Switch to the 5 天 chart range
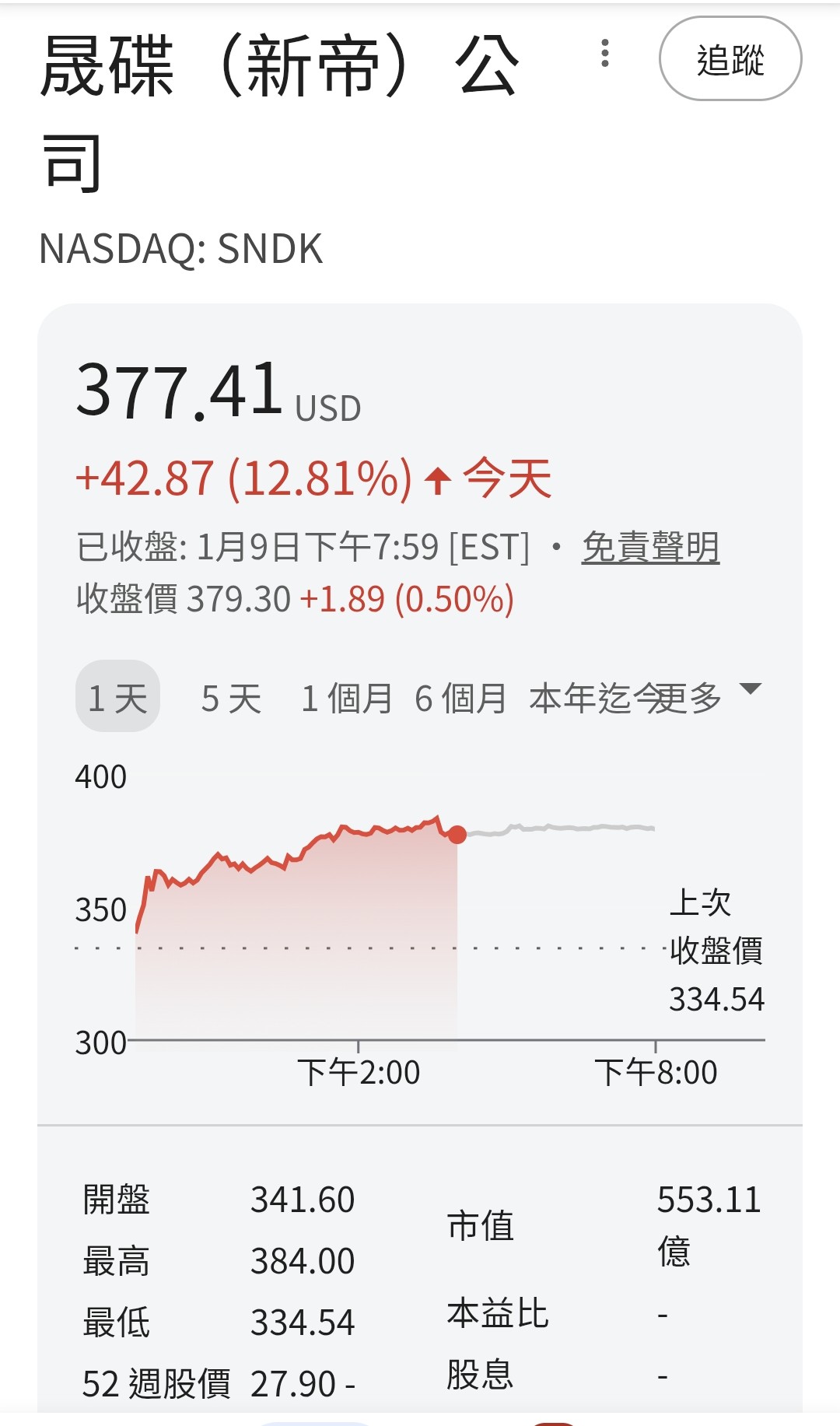Image resolution: width=840 pixels, height=1426 pixels. [x=231, y=698]
